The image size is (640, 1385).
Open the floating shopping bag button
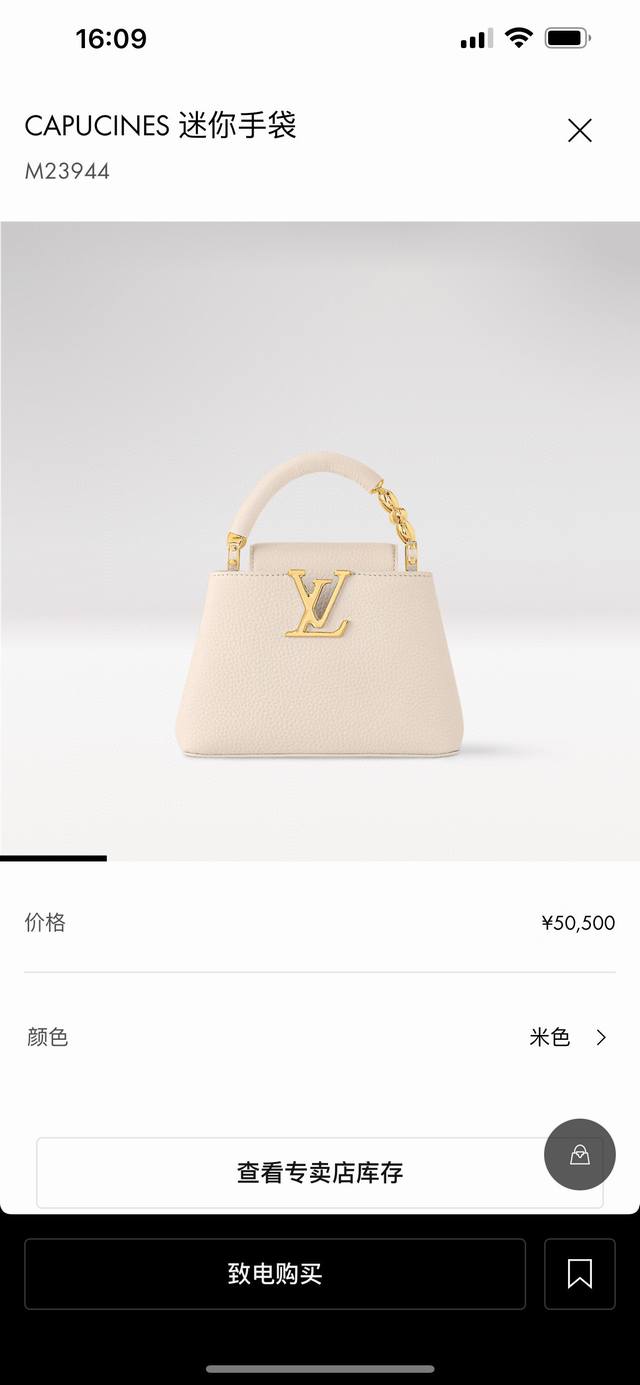click(x=580, y=1154)
